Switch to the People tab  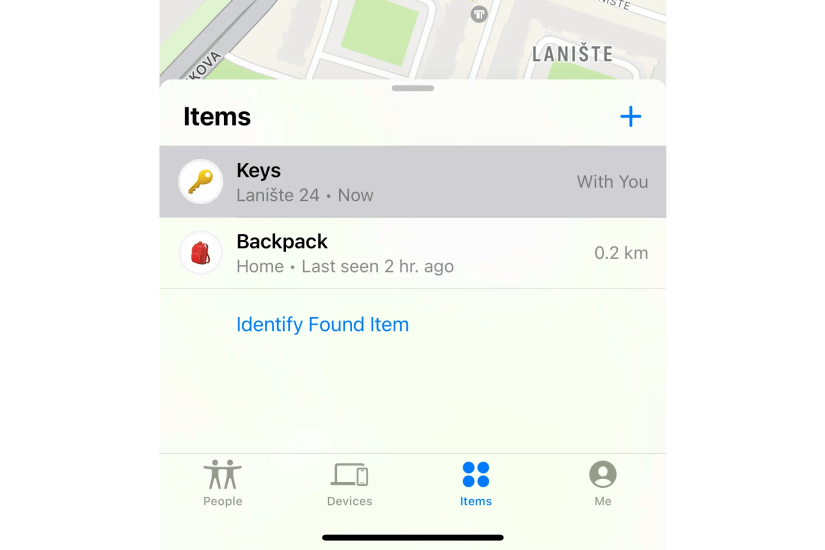(x=223, y=483)
